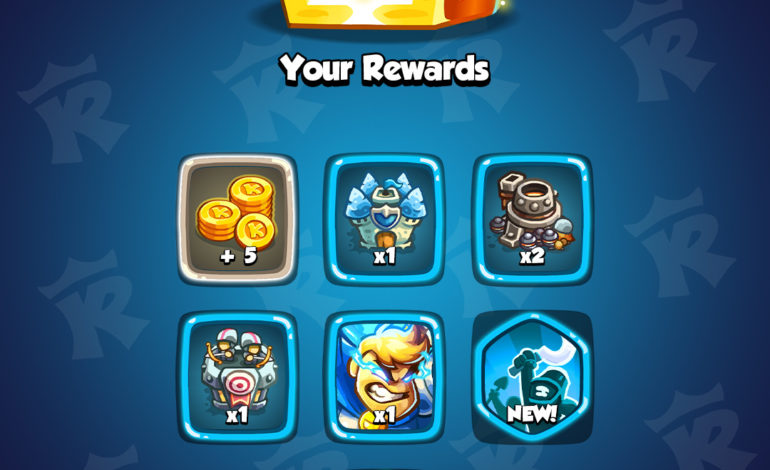Reveal the NEW! hexagon reward card

(x=531, y=375)
